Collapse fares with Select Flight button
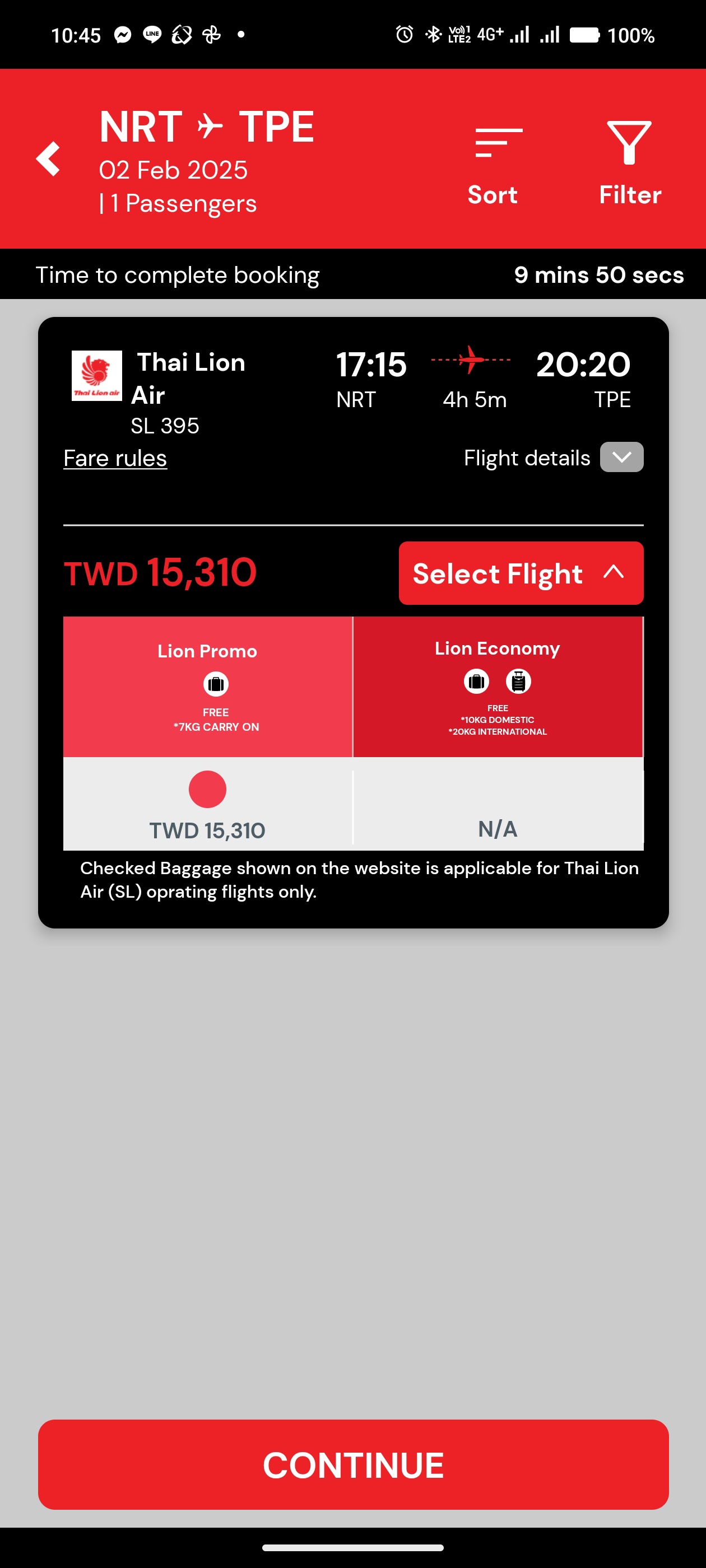706x1568 pixels. click(521, 573)
